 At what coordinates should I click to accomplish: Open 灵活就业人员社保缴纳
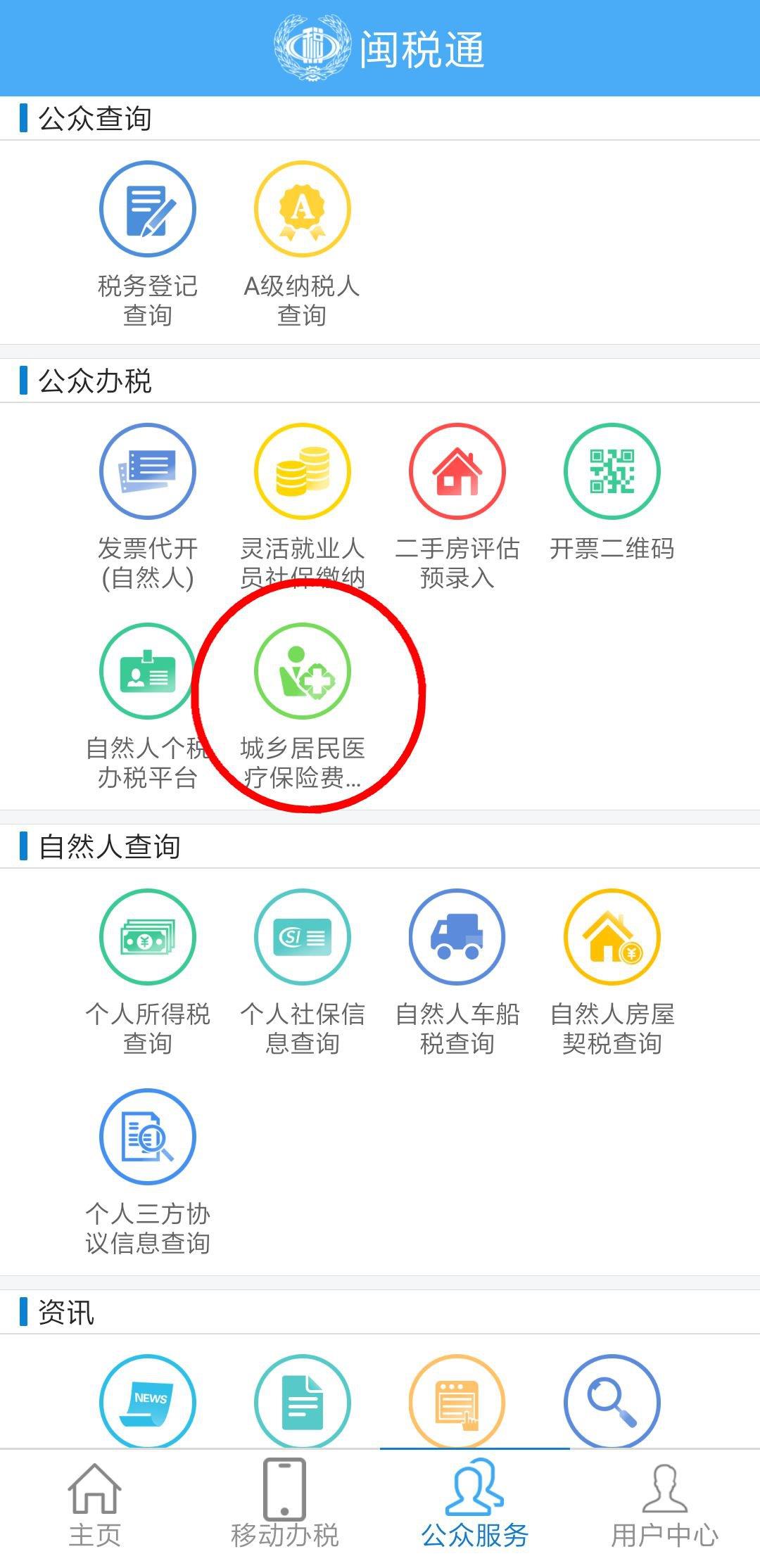pos(302,471)
